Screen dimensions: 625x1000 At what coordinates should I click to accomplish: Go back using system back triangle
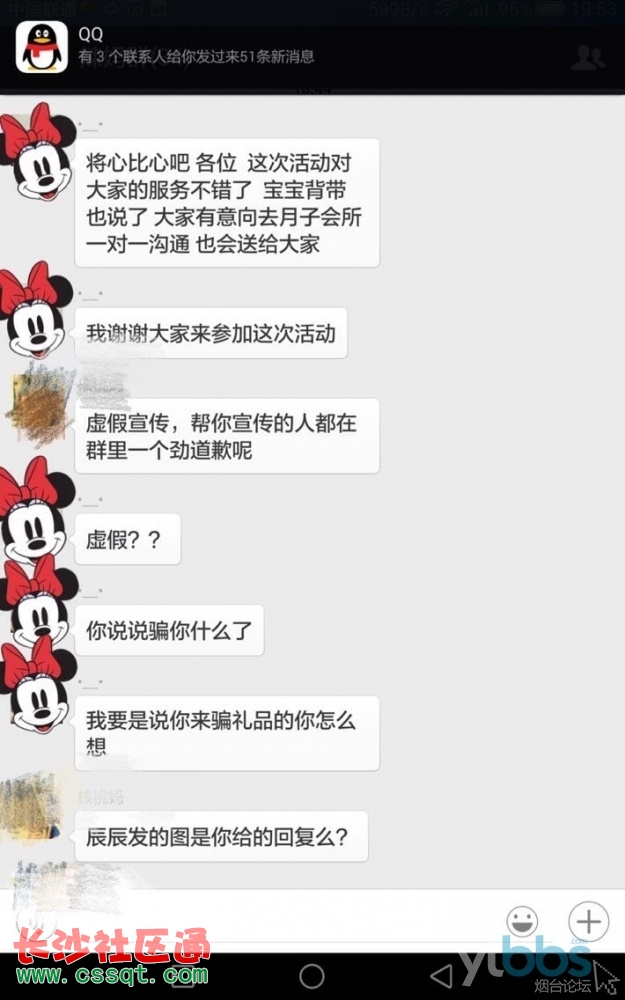coord(441,975)
